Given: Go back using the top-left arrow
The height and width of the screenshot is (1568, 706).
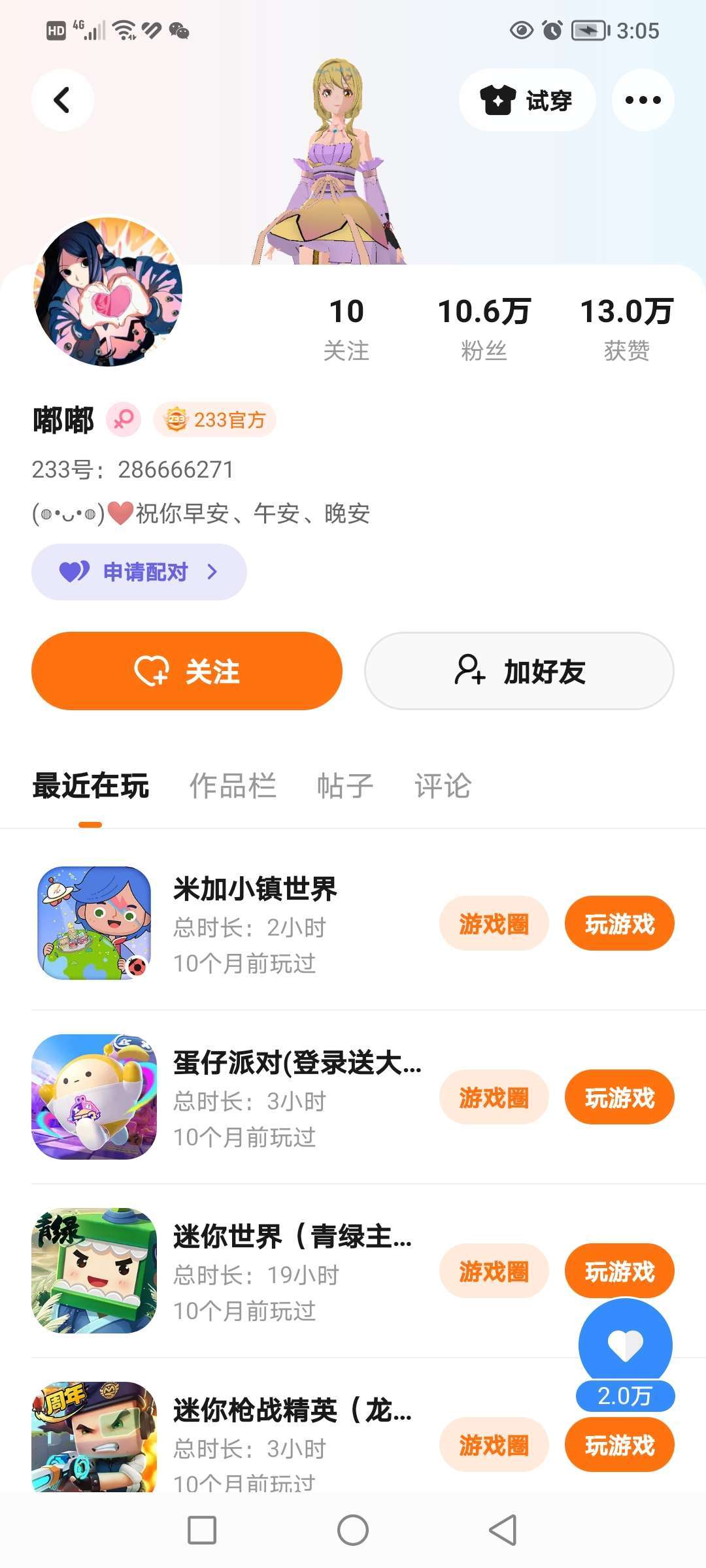Looking at the screenshot, I should click(62, 100).
